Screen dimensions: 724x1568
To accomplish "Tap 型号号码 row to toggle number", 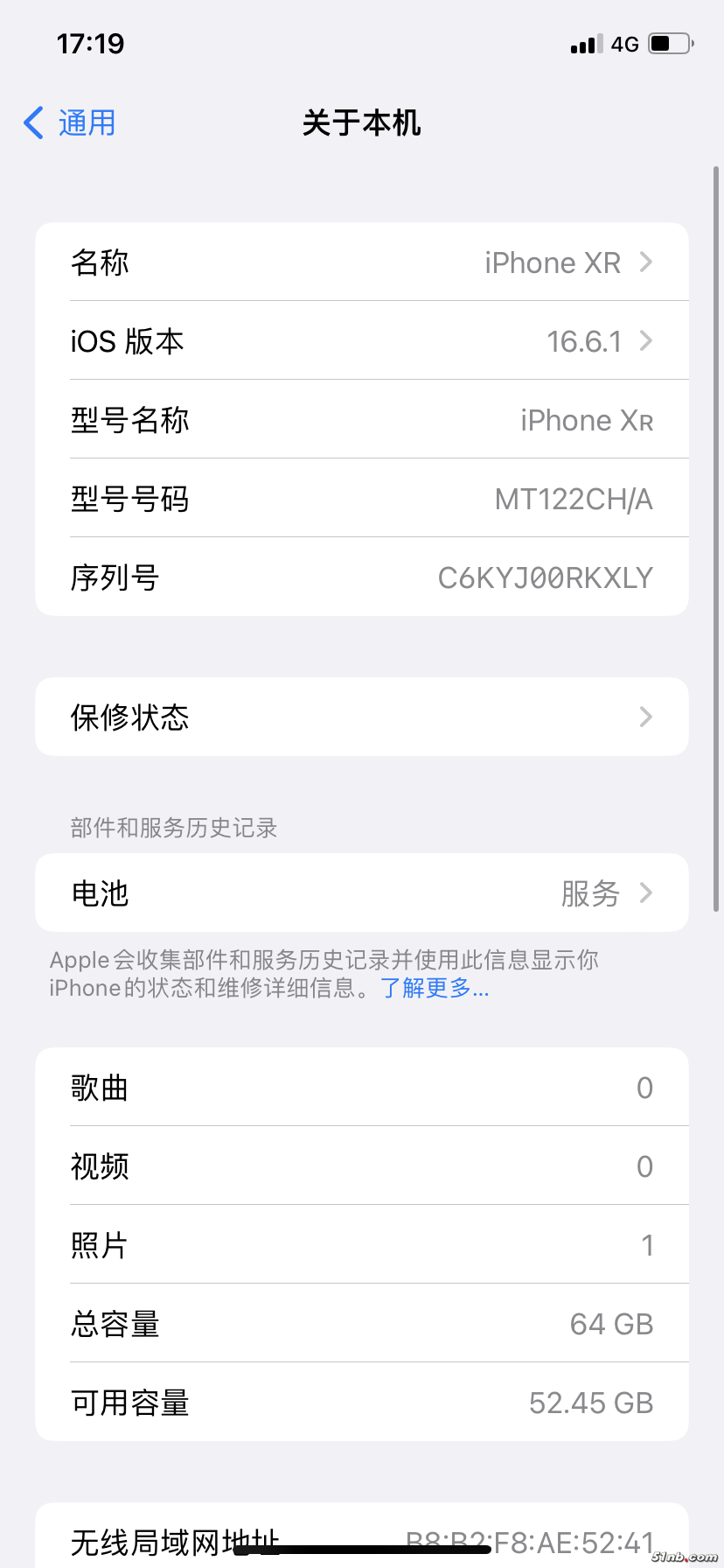I will [362, 499].
